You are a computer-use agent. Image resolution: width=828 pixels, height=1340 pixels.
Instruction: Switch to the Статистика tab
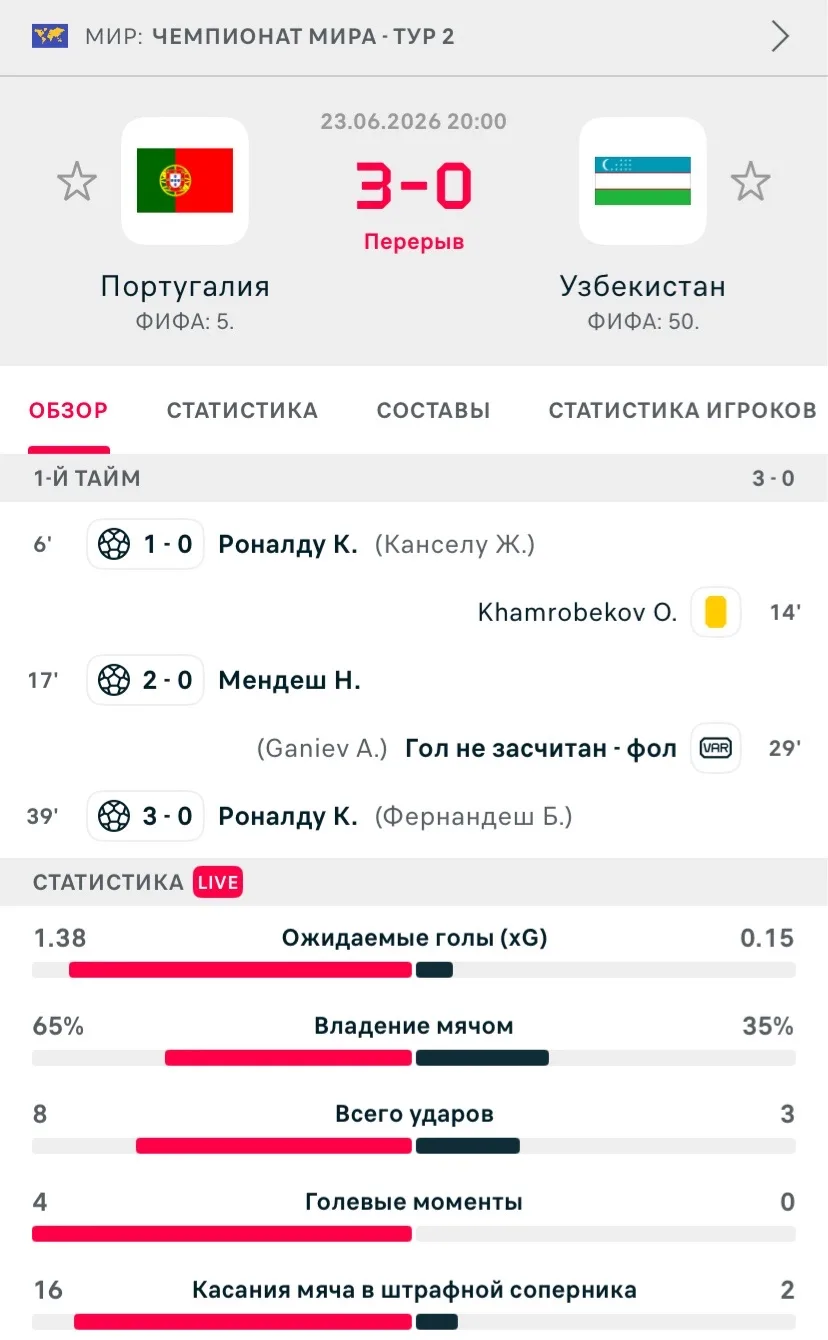coord(242,410)
